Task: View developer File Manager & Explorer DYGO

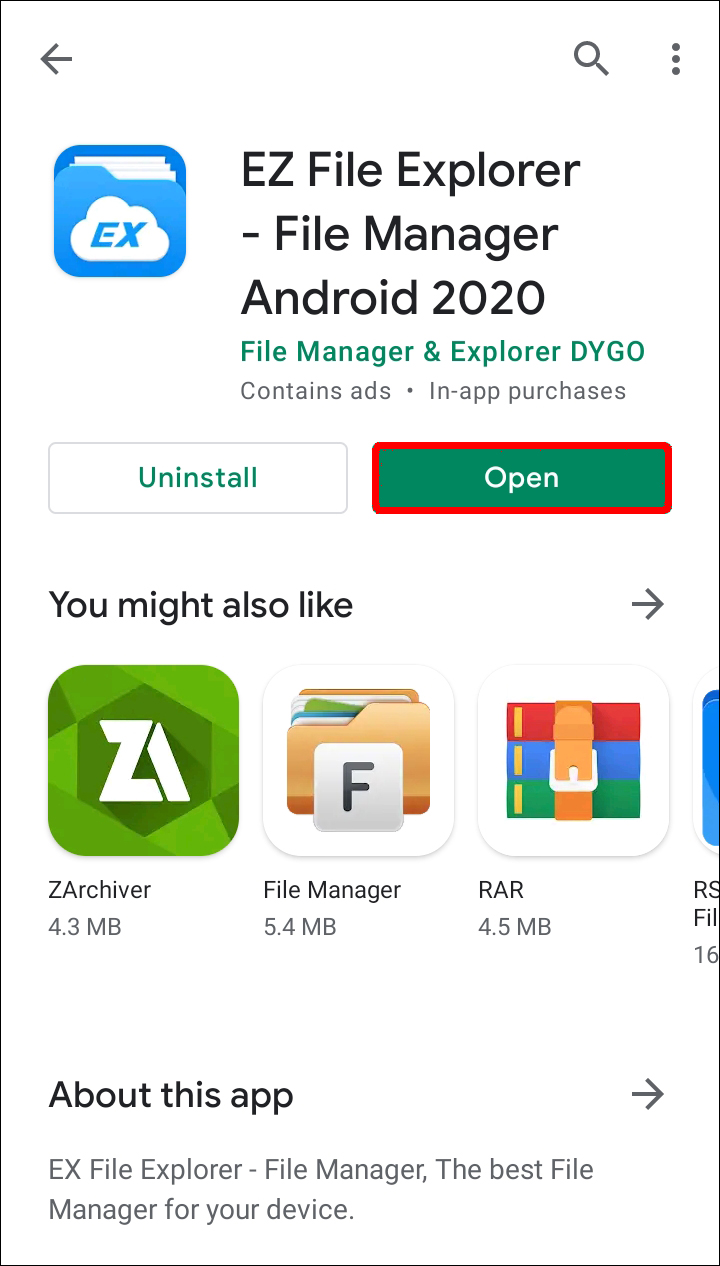Action: 442,352
